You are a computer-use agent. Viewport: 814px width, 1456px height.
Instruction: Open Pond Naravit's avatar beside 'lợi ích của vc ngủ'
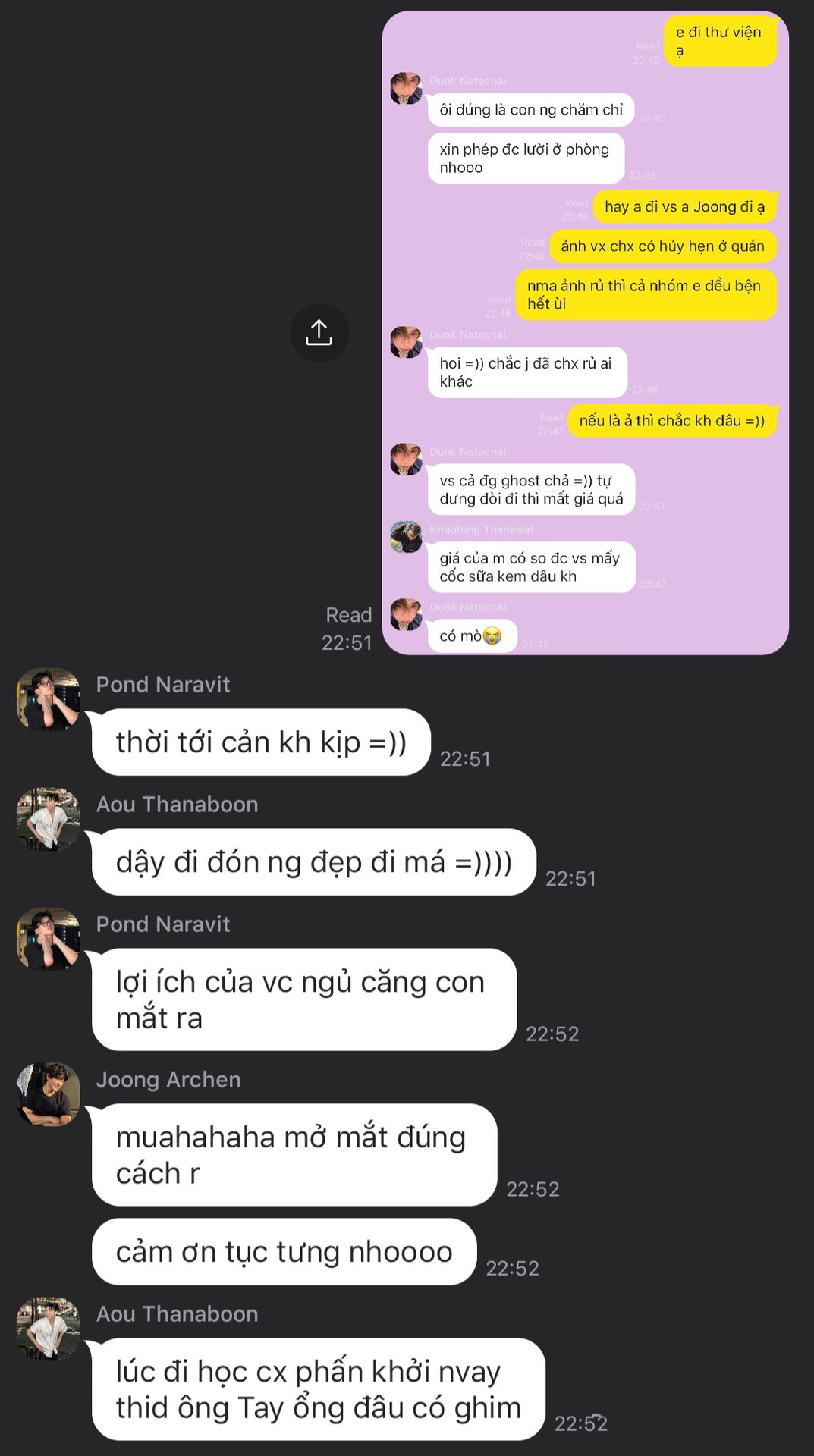tap(49, 939)
